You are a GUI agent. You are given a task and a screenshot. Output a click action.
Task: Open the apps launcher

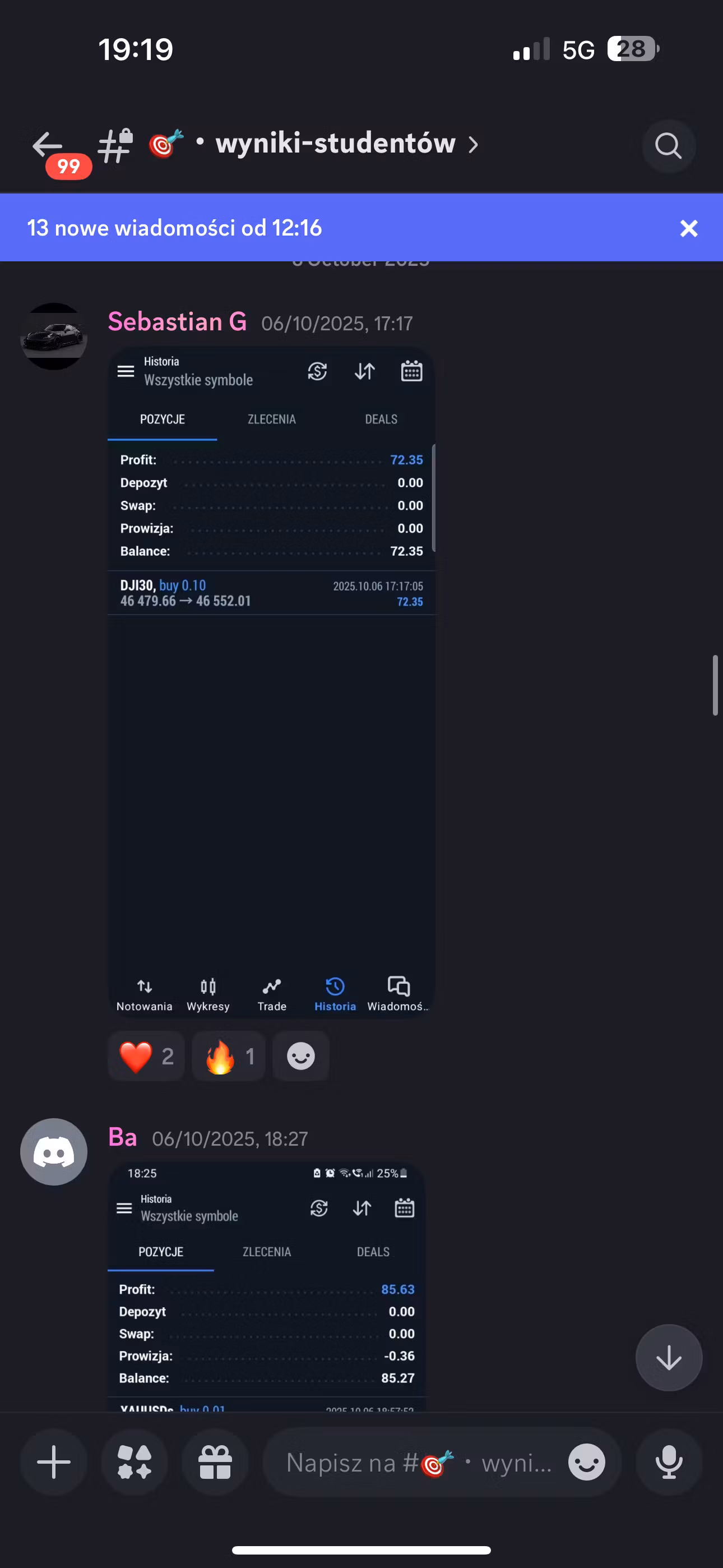(135, 1462)
